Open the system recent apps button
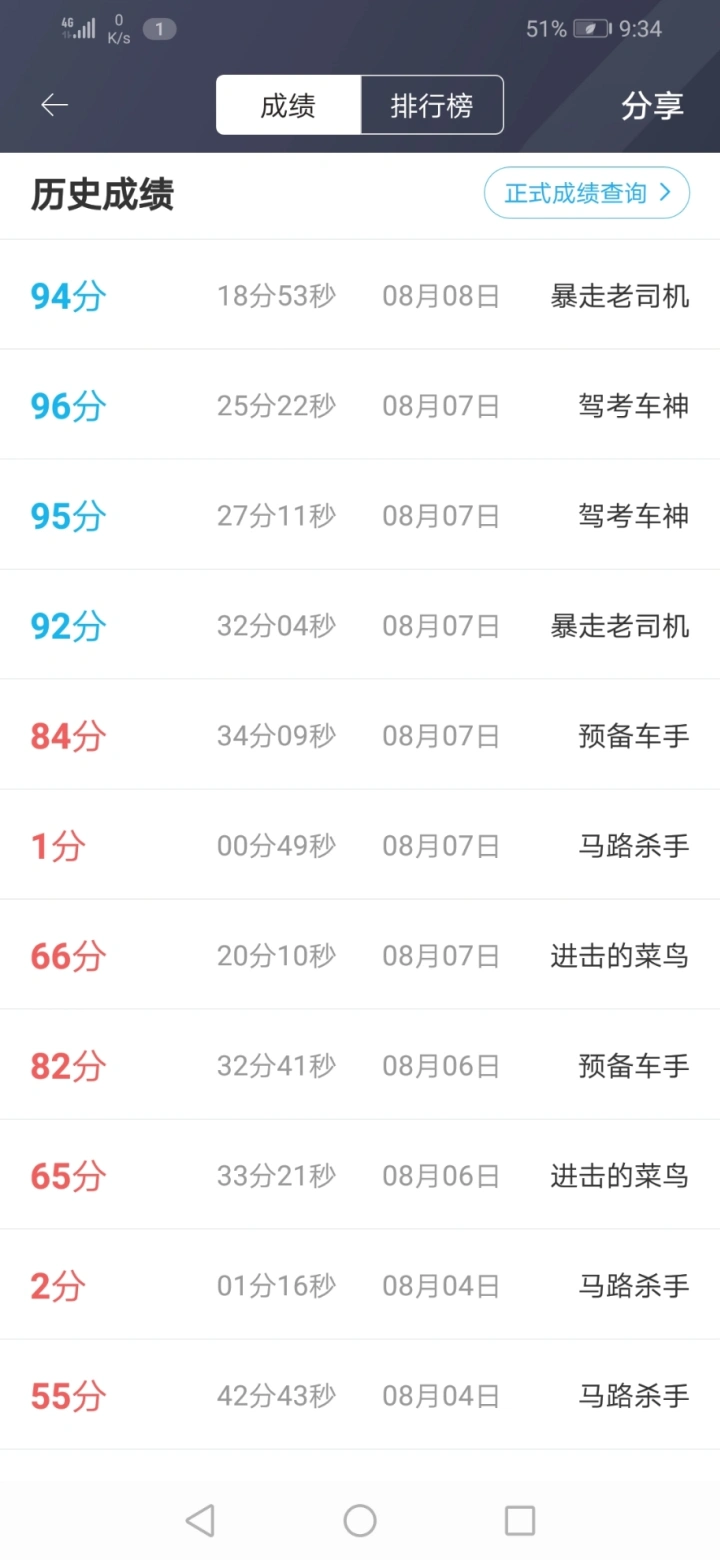The image size is (720, 1560). click(x=520, y=1521)
